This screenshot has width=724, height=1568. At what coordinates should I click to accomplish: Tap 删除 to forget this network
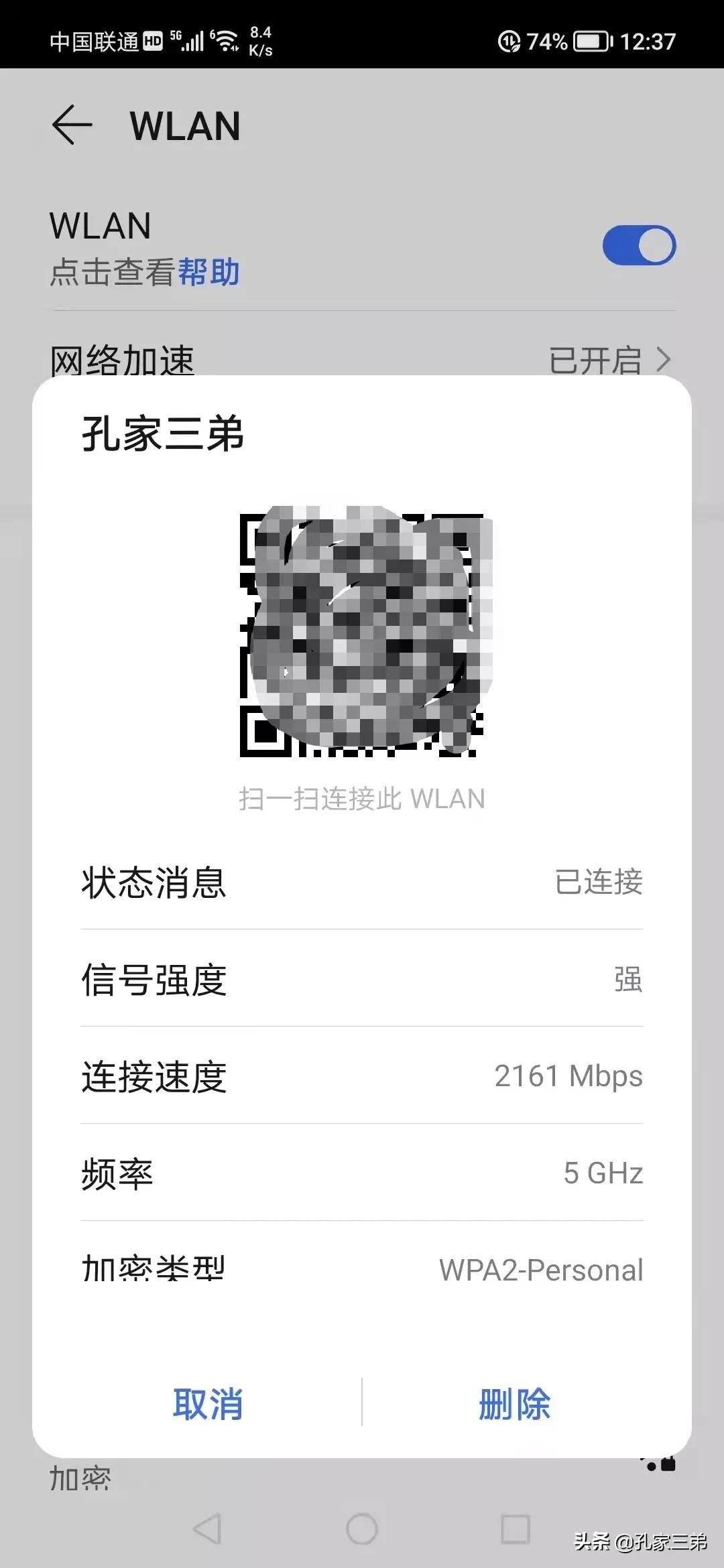[514, 1403]
